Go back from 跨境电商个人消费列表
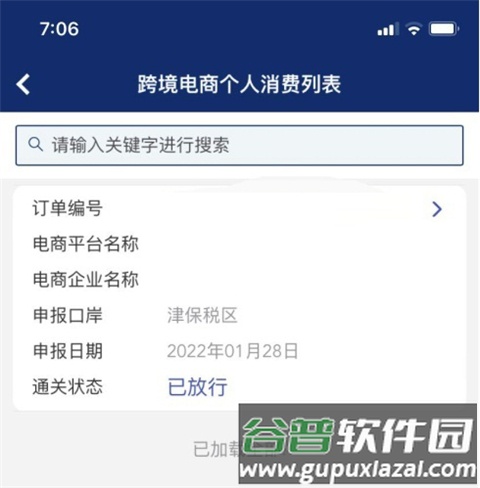The height and width of the screenshot is (488, 480). [x=23, y=84]
